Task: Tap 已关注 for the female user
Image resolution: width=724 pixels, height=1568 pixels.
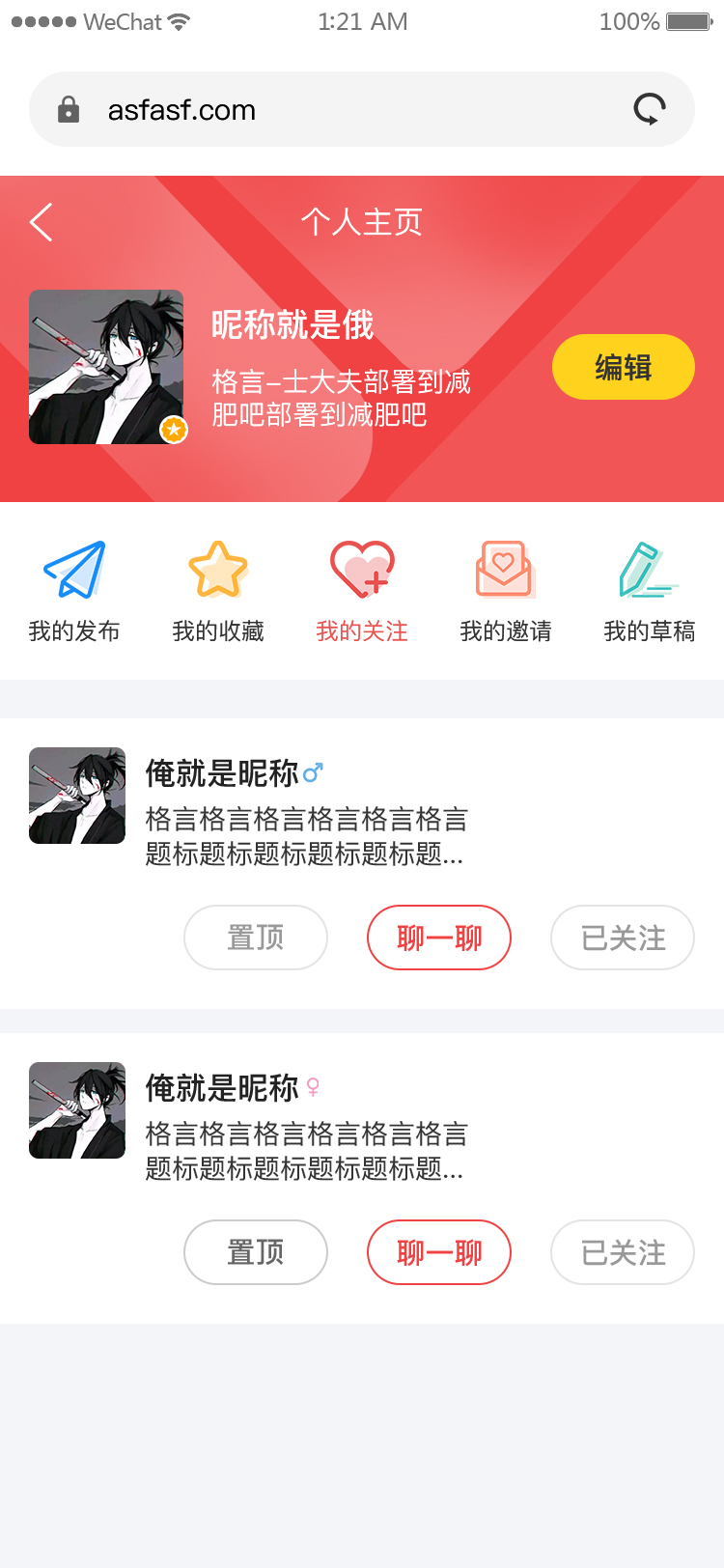Action: point(623,1252)
